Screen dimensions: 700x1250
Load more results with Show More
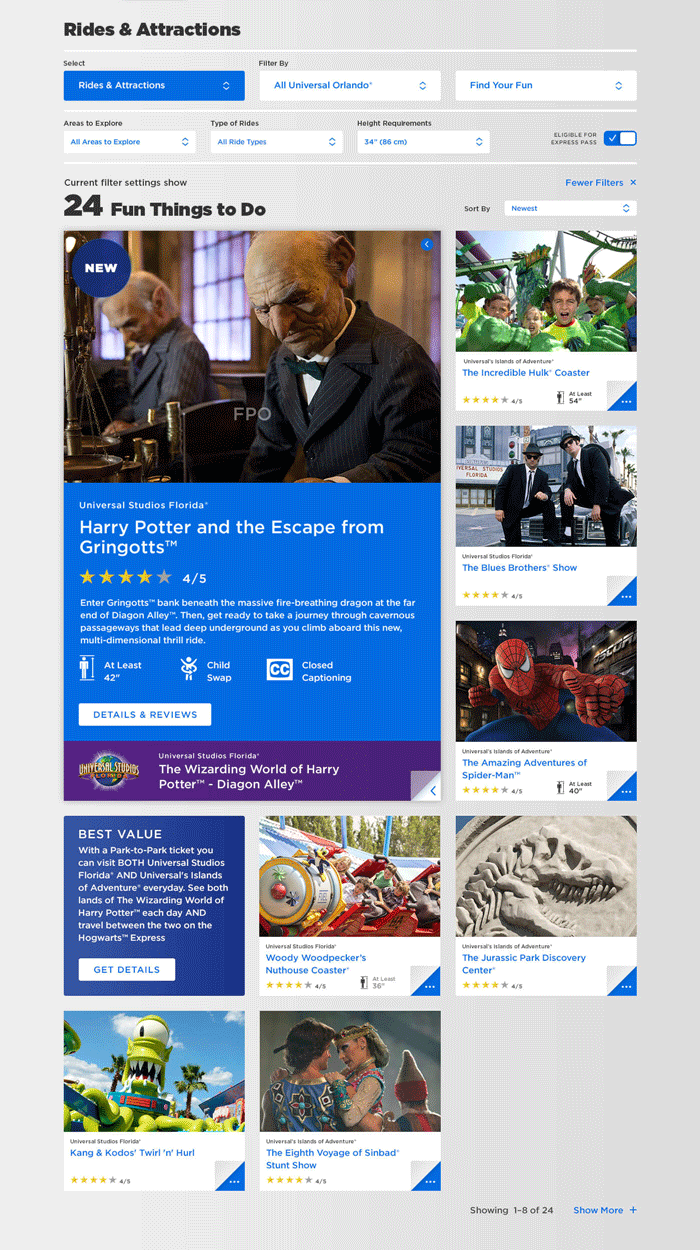pos(604,1210)
